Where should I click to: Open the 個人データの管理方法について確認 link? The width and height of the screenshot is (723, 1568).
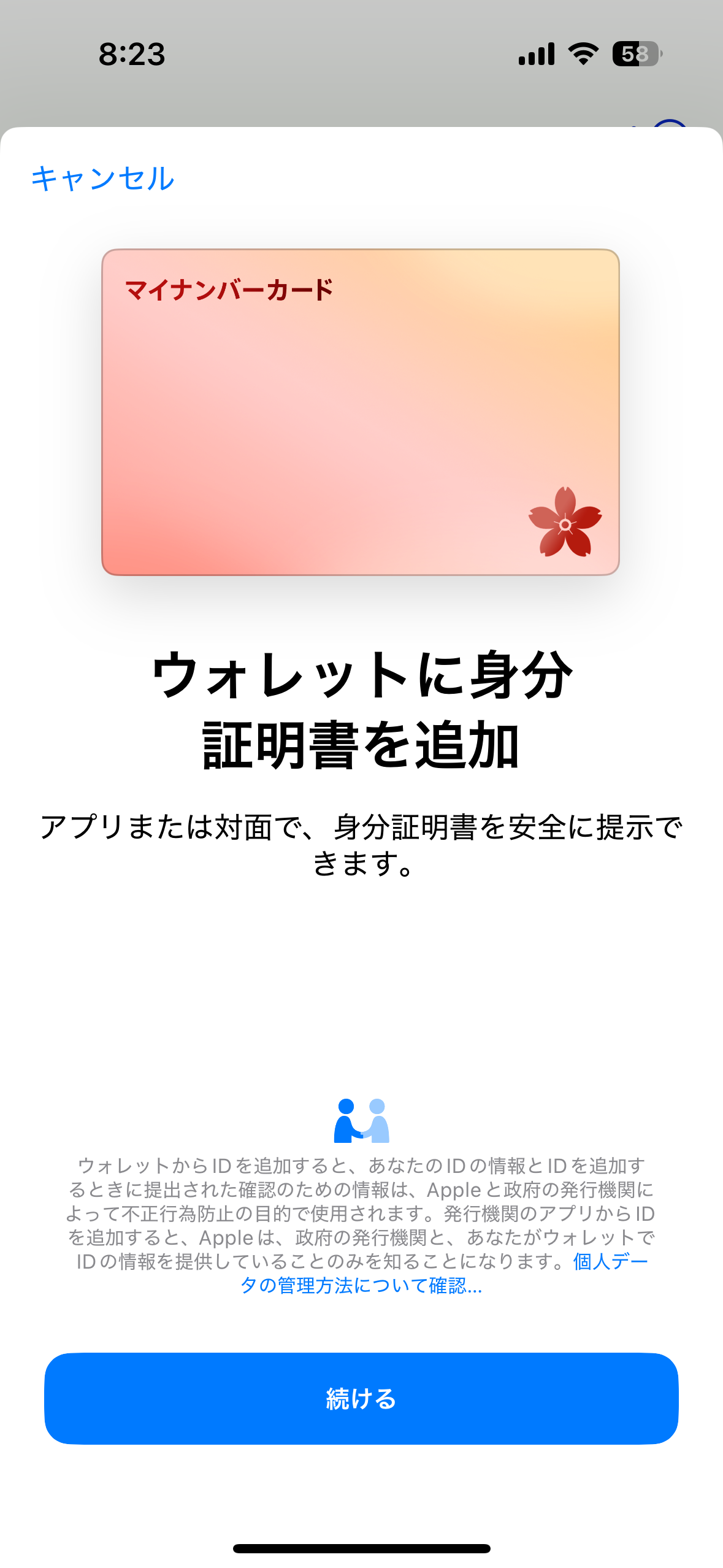tap(361, 1285)
